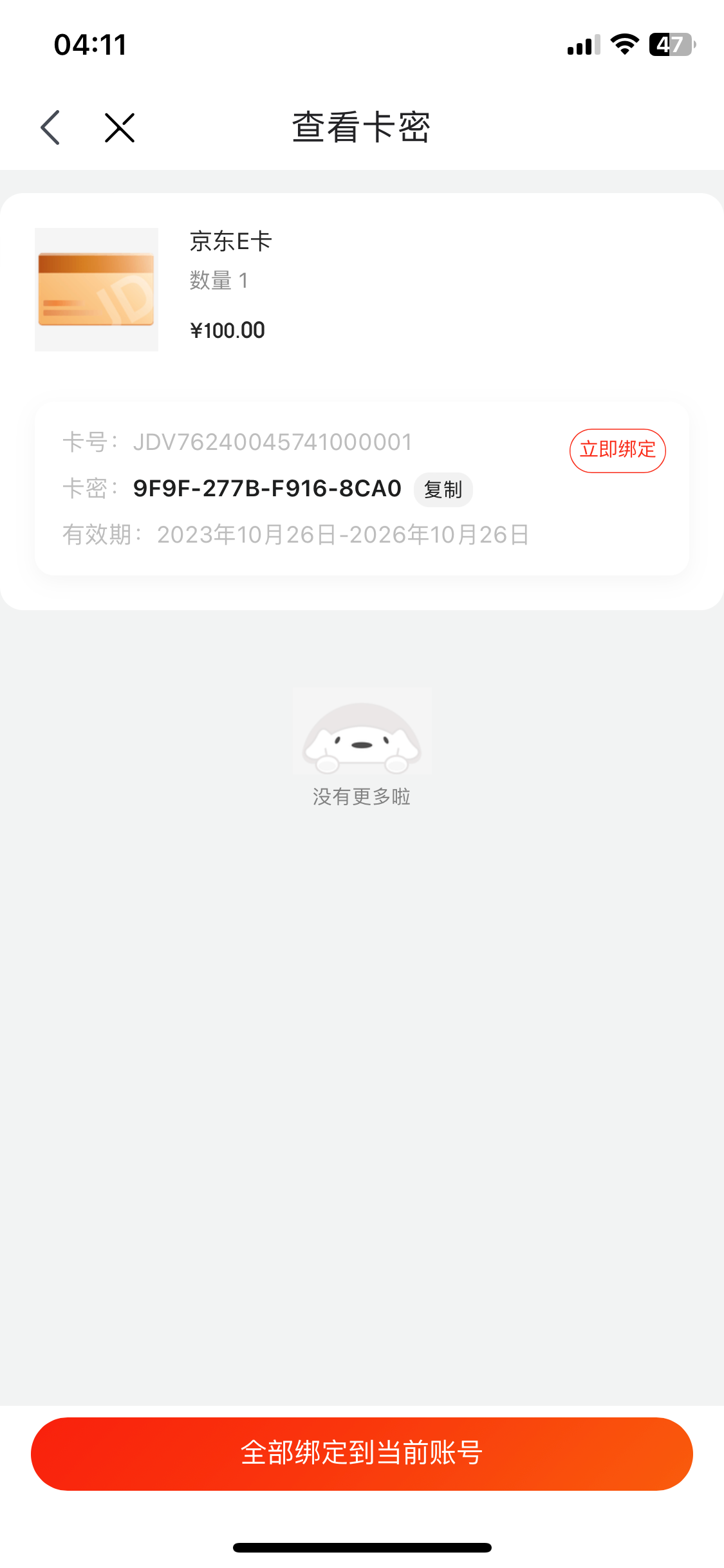Screen dimensions: 724x1568
Task: Tap the home indicator bar at bottom
Action: click(x=362, y=1547)
